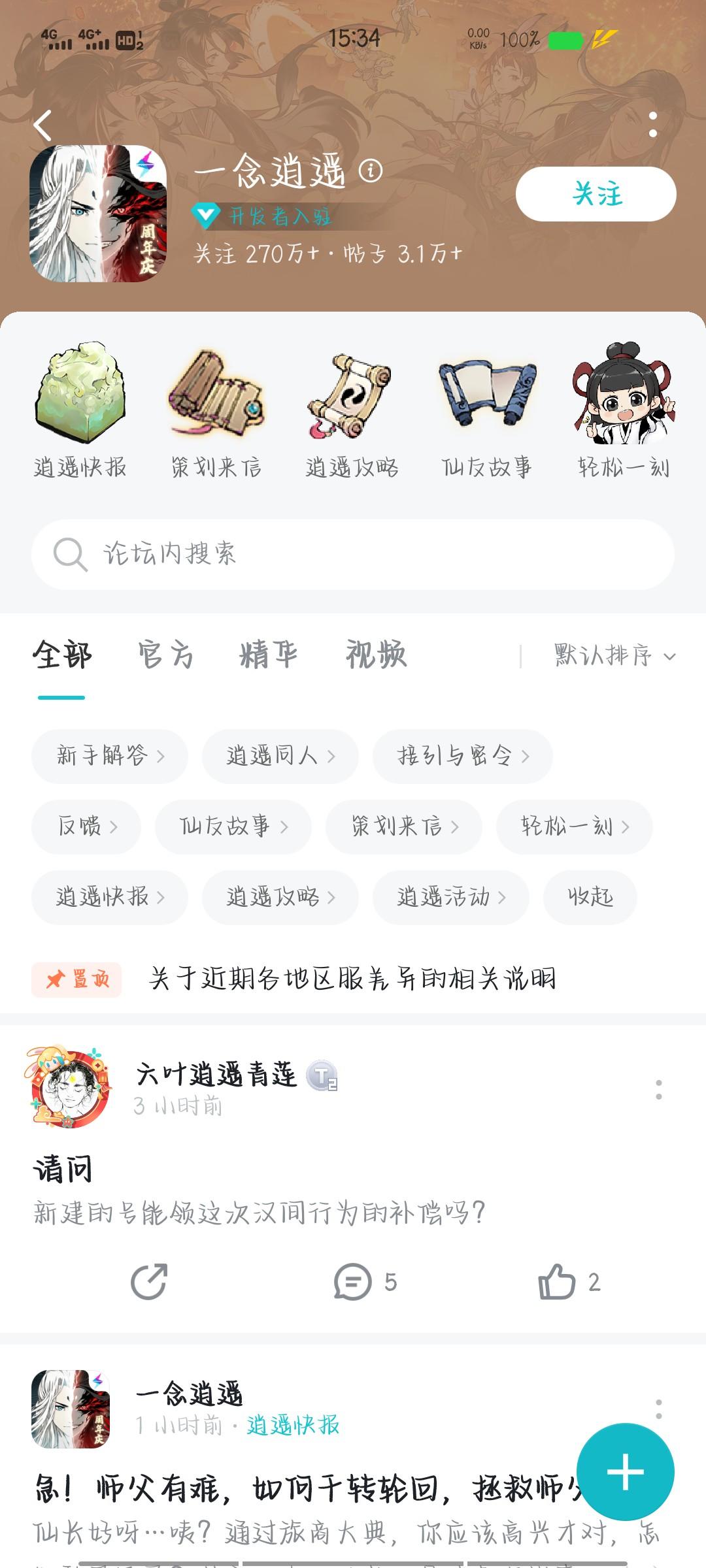Open the pinned post 关于近期各地区服差异的相关说明
The height and width of the screenshot is (1568, 706).
pyautogui.click(x=352, y=979)
